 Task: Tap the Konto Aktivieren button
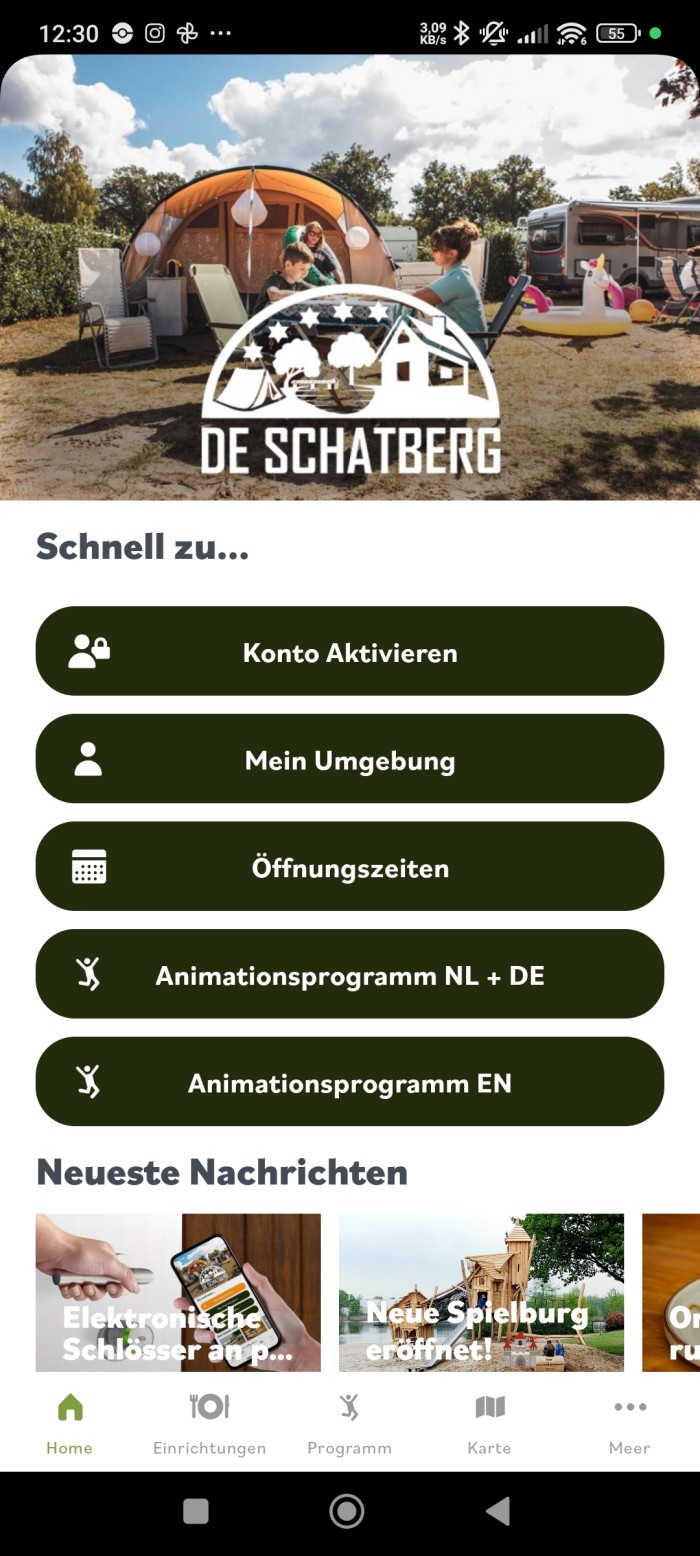[x=350, y=651]
